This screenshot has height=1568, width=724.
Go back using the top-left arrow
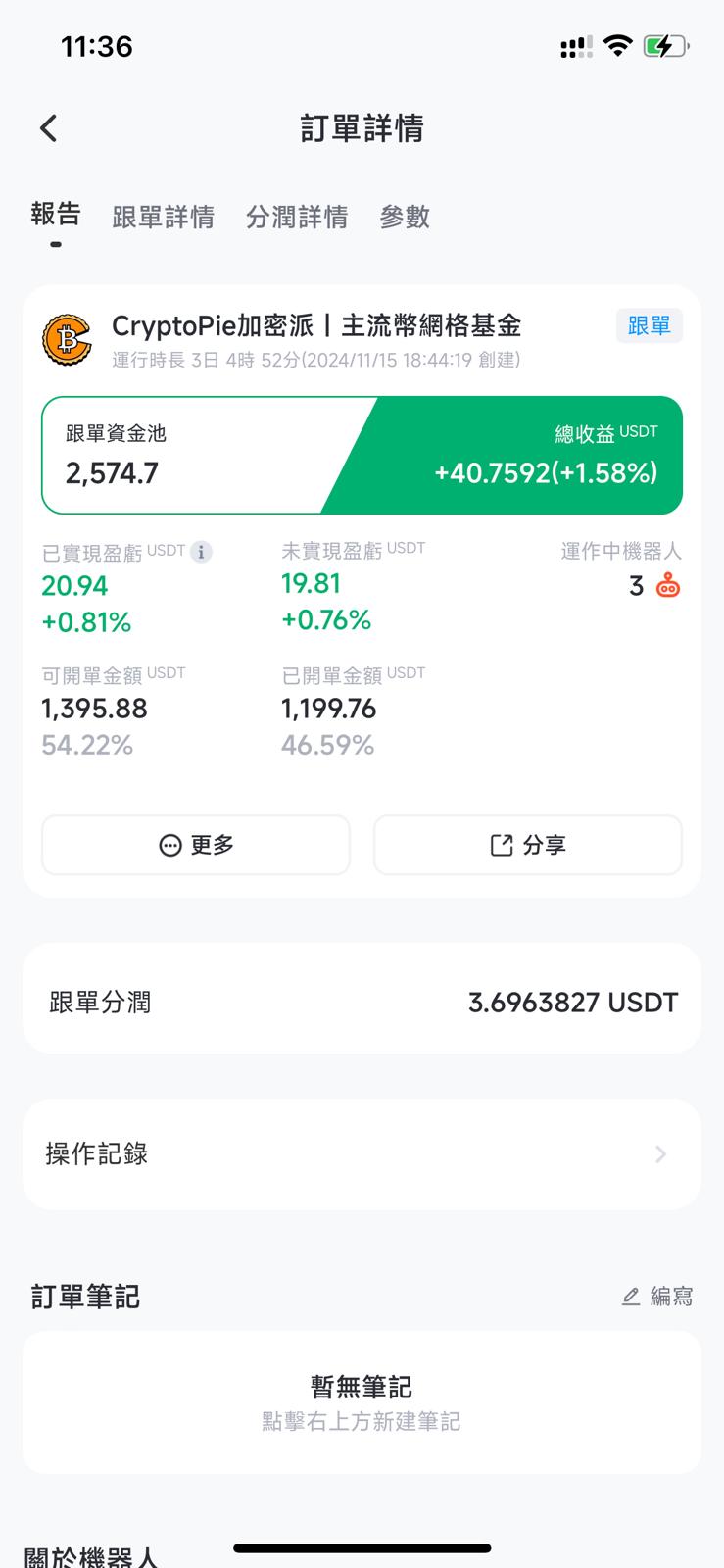point(49,128)
